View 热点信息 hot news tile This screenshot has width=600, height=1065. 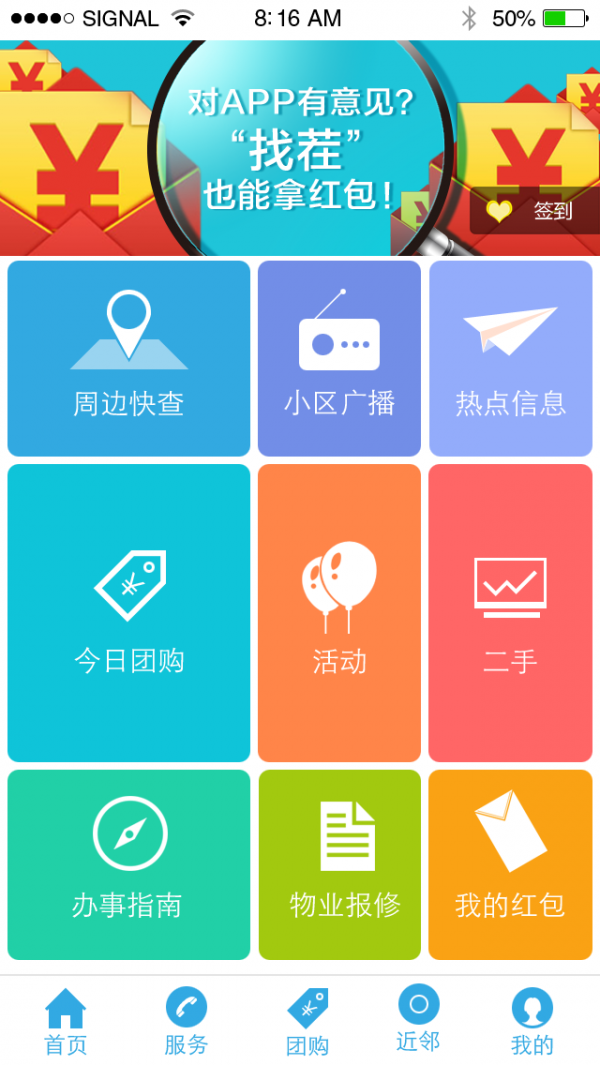510,358
